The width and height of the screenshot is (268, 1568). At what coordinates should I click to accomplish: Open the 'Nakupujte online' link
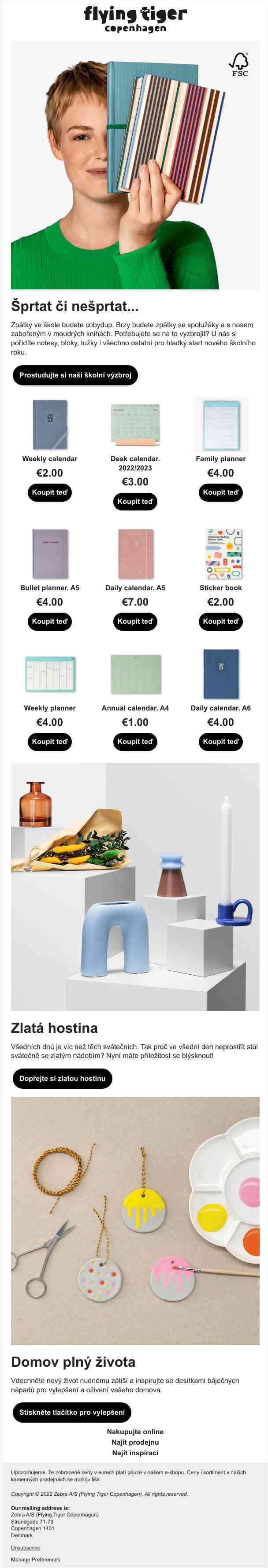(135, 1431)
